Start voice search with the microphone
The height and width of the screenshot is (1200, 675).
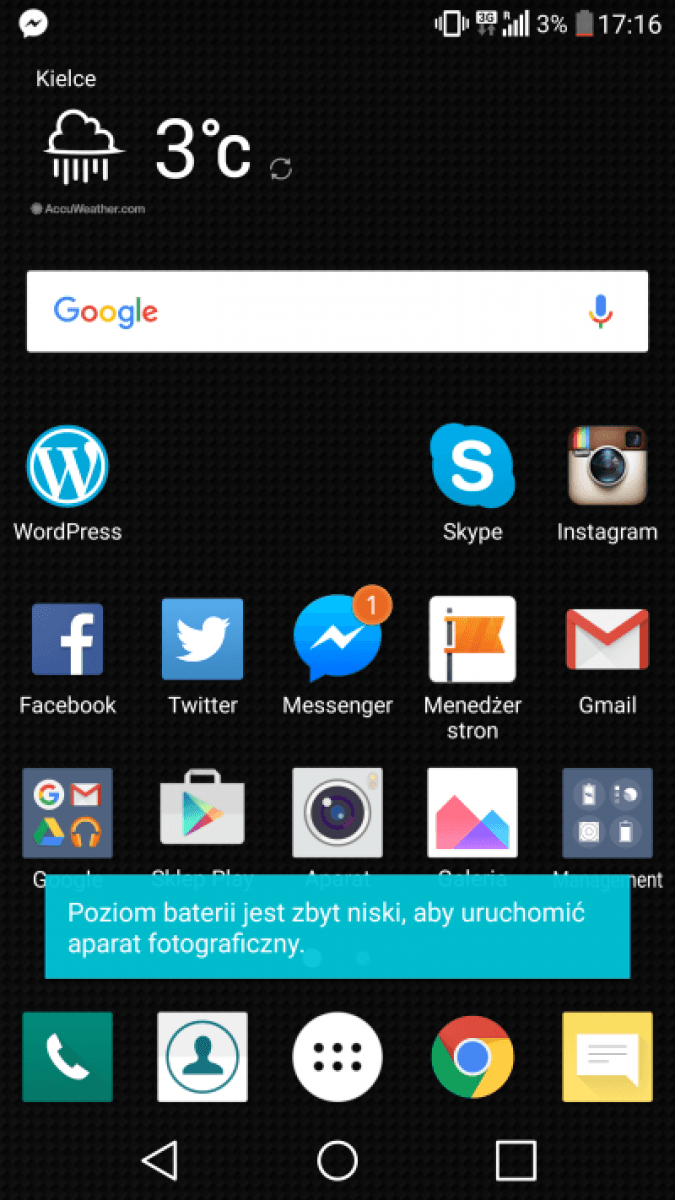pos(600,311)
